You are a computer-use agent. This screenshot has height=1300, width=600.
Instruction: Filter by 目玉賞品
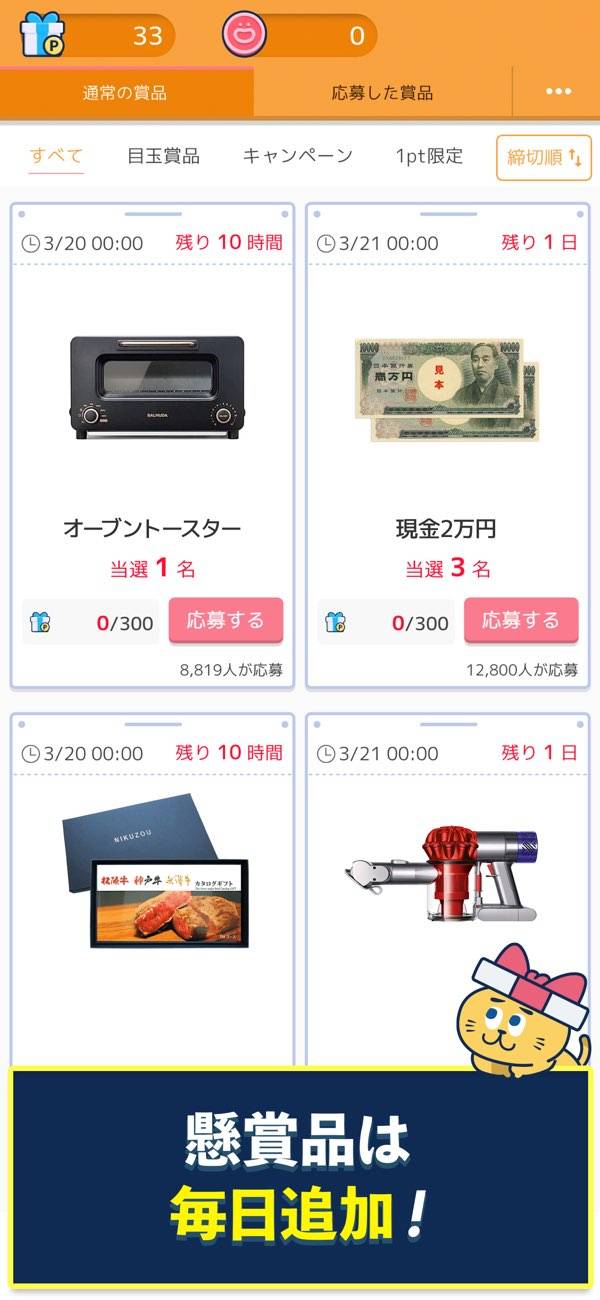pyautogui.click(x=163, y=156)
